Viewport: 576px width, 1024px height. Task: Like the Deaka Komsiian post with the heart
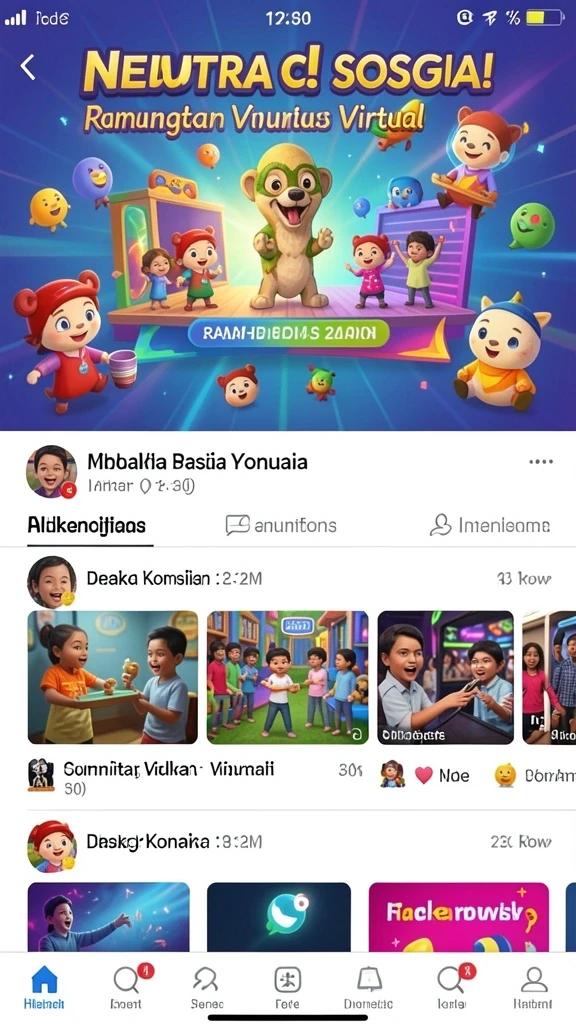point(424,775)
